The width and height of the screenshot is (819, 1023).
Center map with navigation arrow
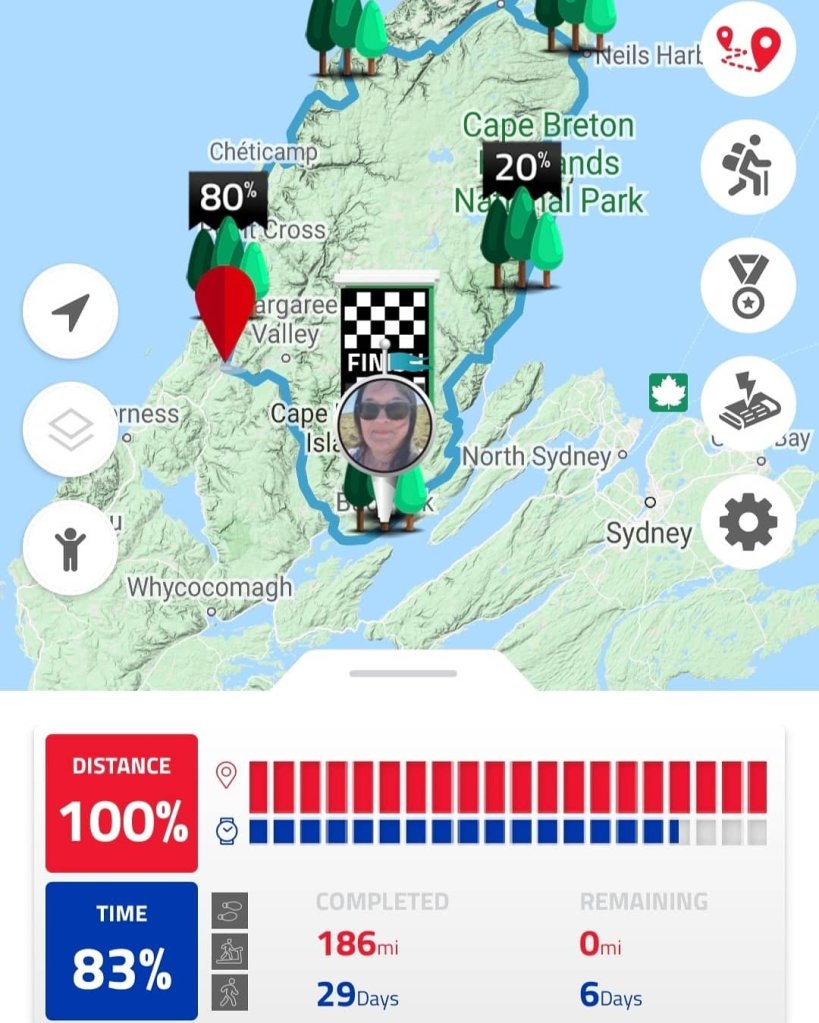(x=70, y=312)
